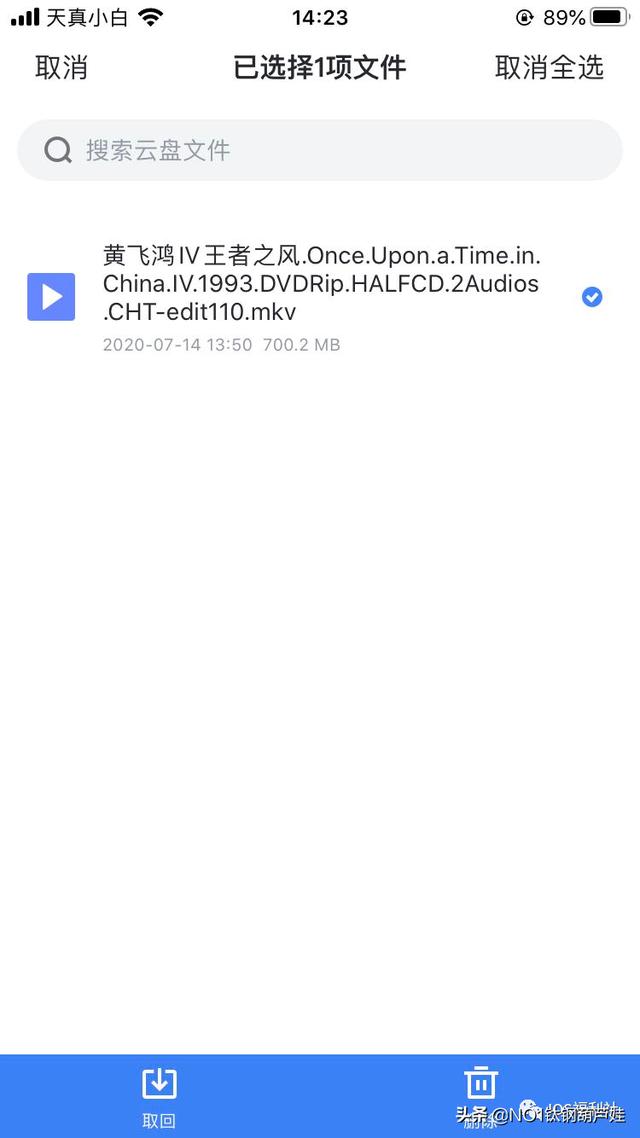This screenshot has width=640, height=1138.
Task: Tap 取回 to retrieve the selected file
Action: [159, 1095]
